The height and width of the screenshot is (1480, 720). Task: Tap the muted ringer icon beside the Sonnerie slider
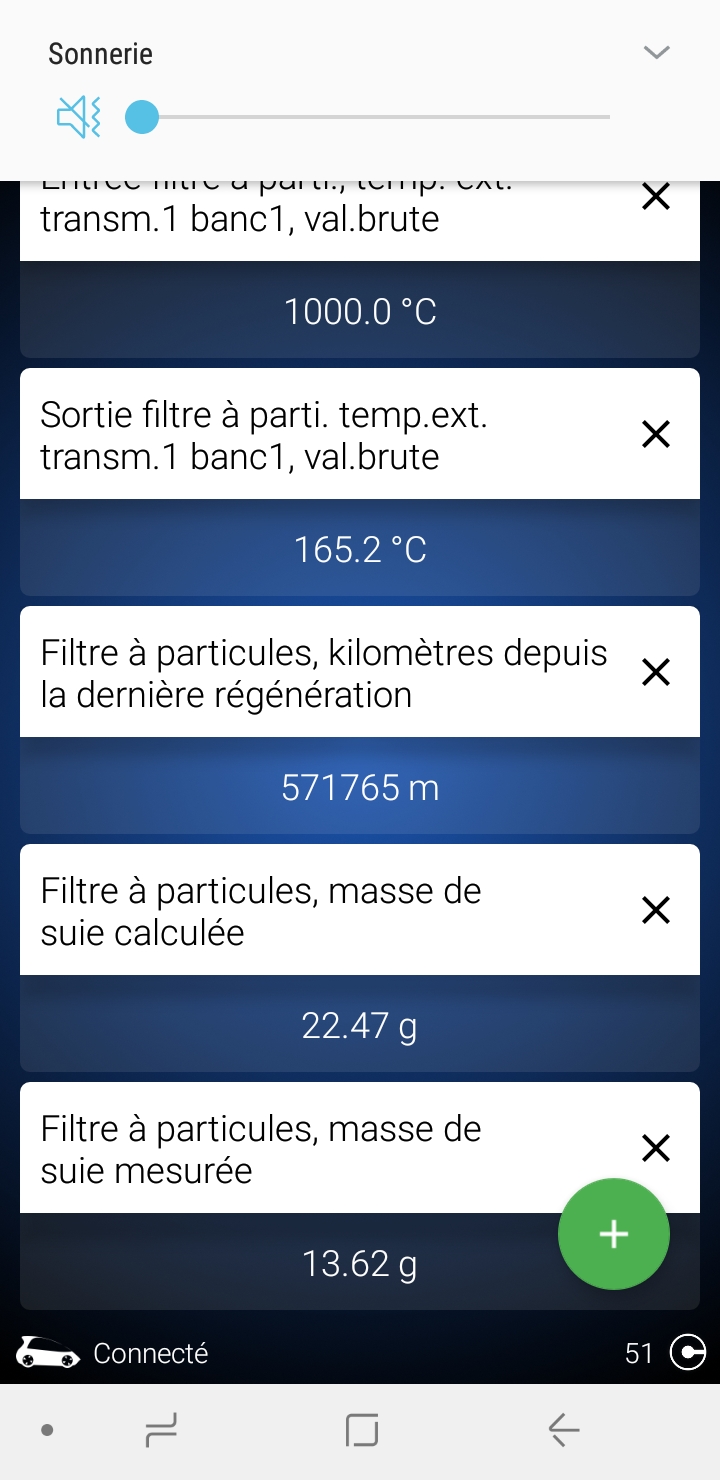[79, 117]
